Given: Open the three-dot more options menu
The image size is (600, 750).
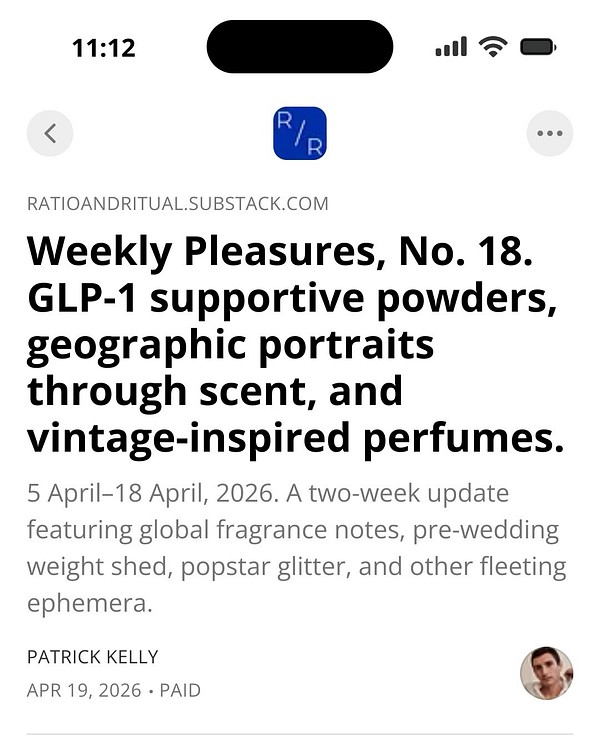Looking at the screenshot, I should (549, 133).
